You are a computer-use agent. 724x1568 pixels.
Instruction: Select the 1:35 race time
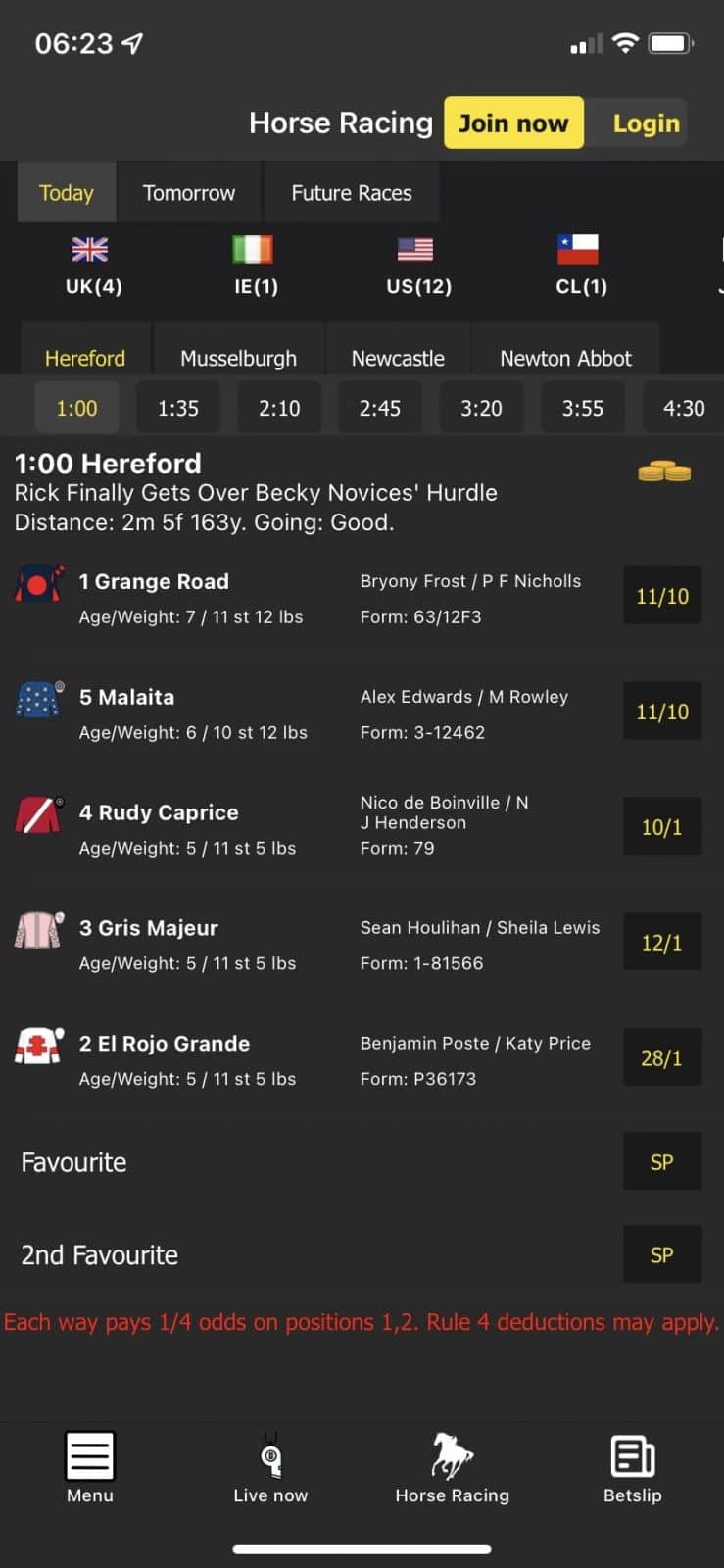point(178,408)
